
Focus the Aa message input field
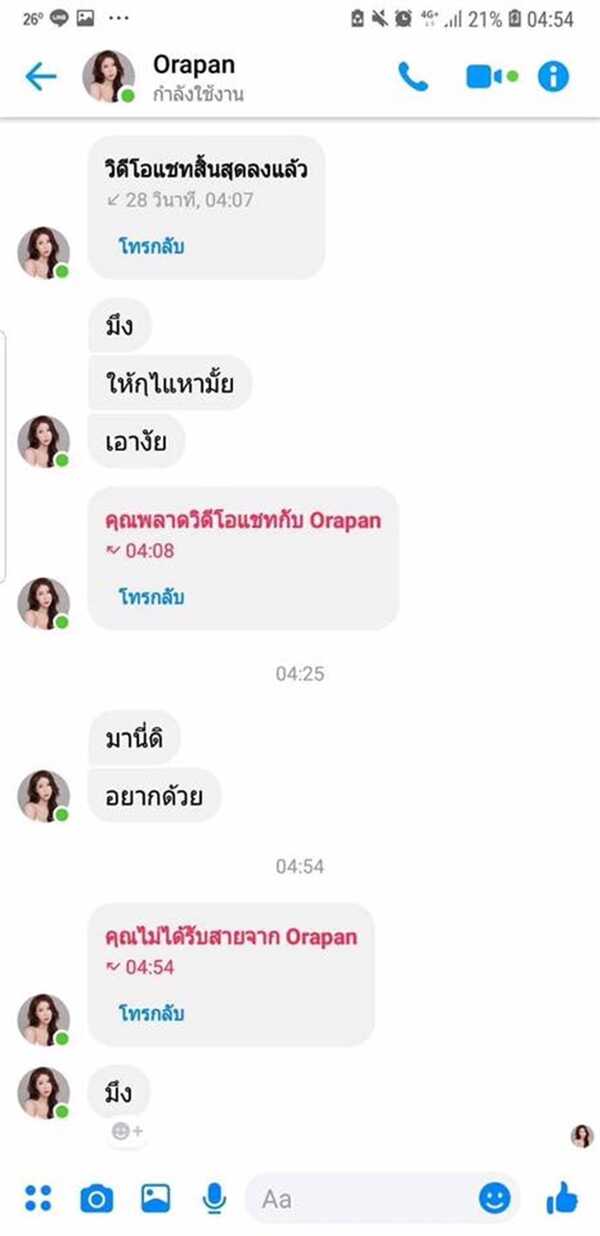pyautogui.click(x=360, y=1197)
